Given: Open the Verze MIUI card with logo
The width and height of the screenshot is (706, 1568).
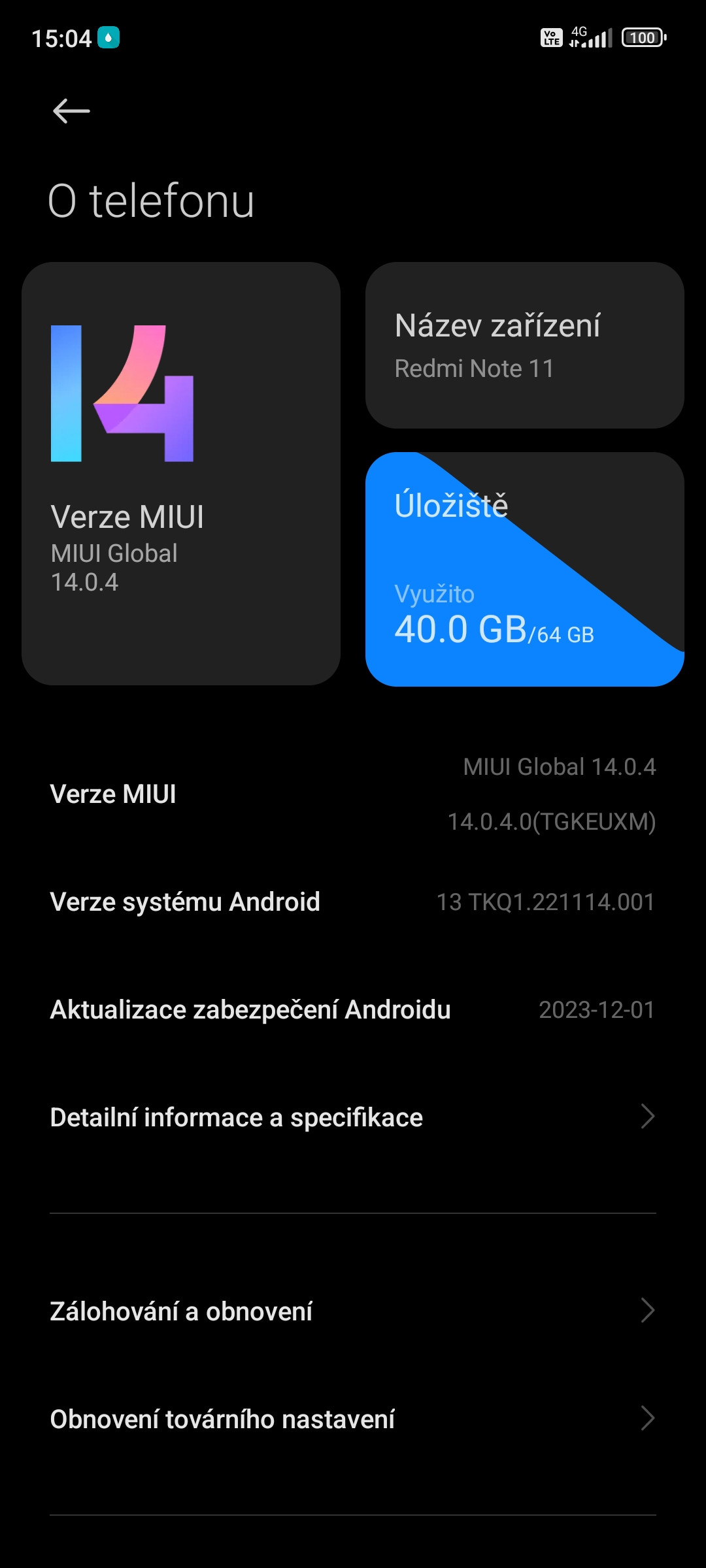Looking at the screenshot, I should (x=181, y=473).
